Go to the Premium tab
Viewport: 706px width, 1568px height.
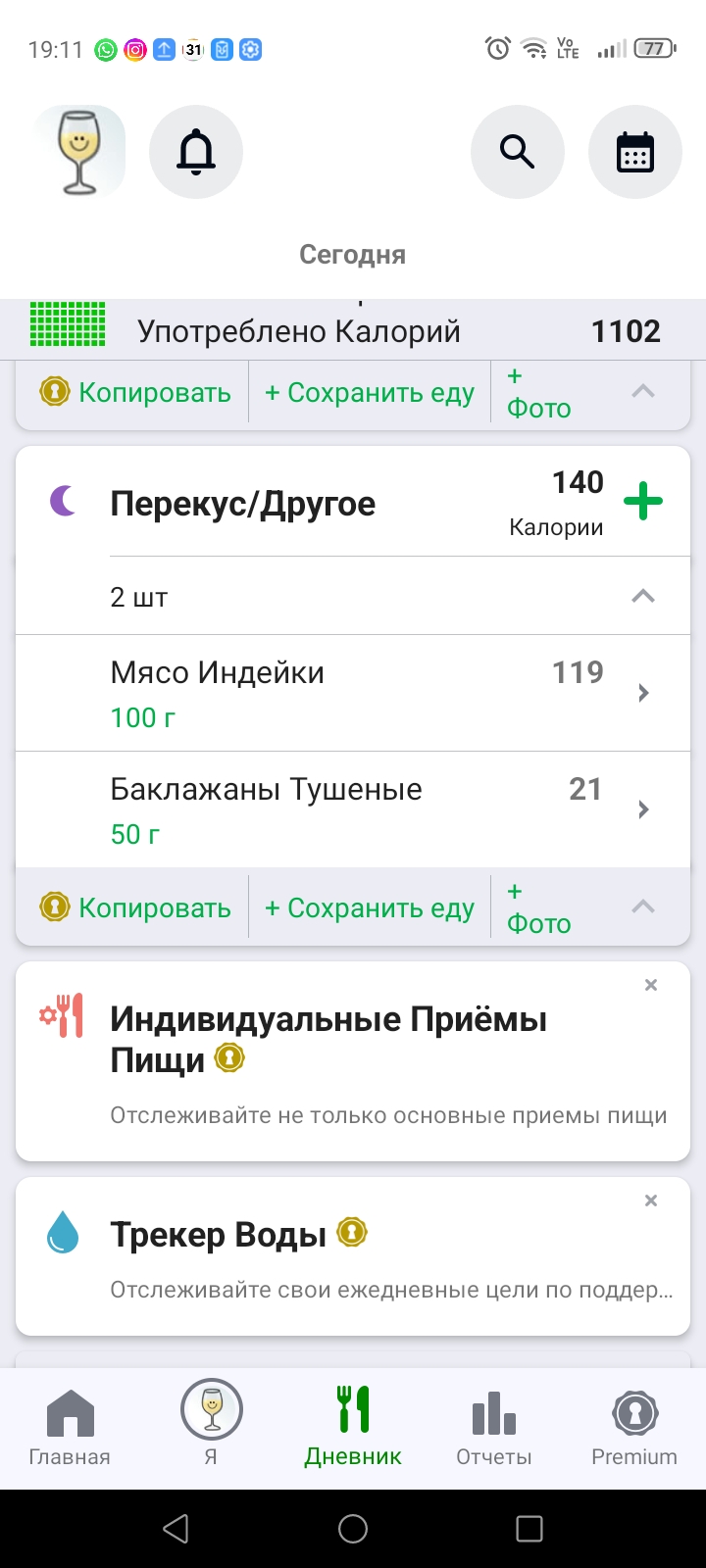[x=634, y=1428]
